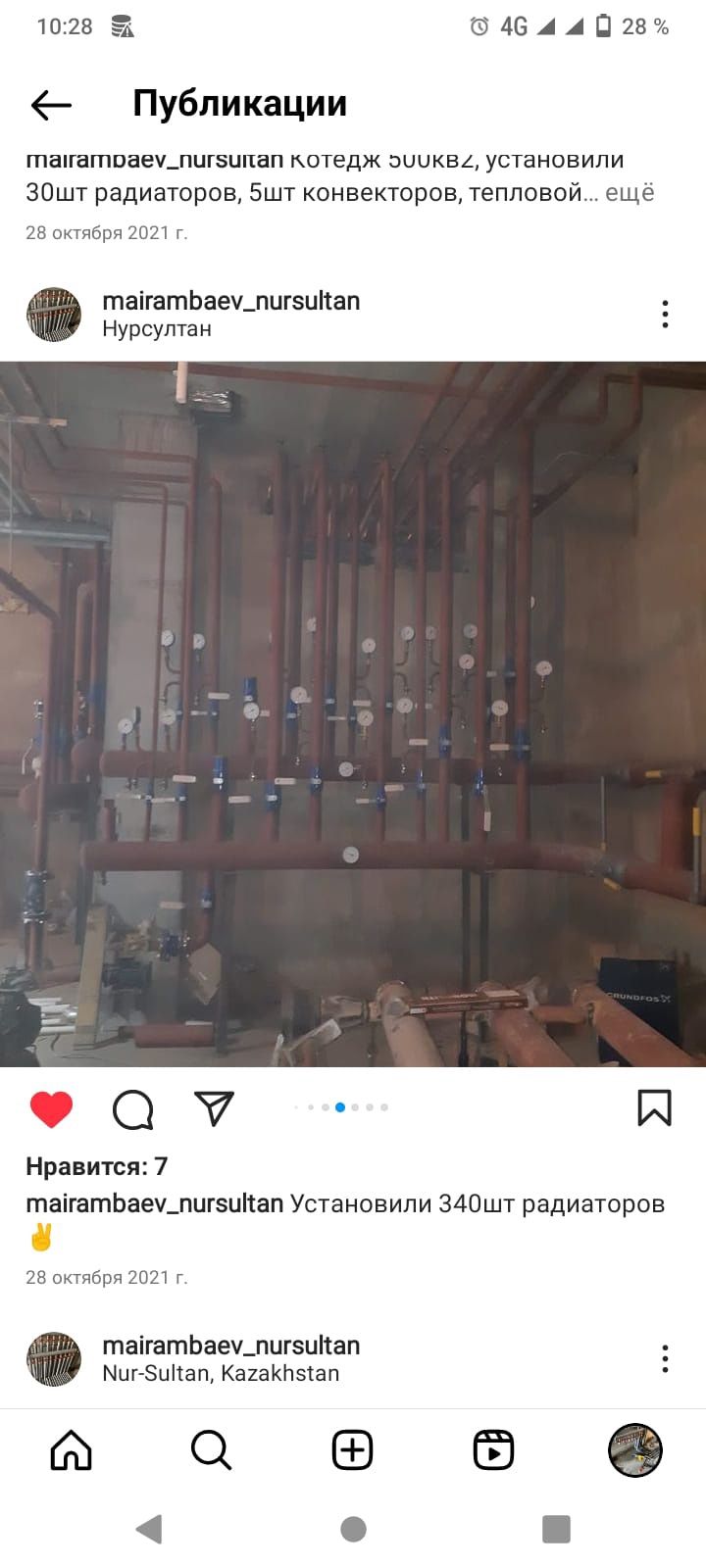This screenshot has width=706, height=1568.
Task: Switch to the Search tab
Action: [211, 1450]
